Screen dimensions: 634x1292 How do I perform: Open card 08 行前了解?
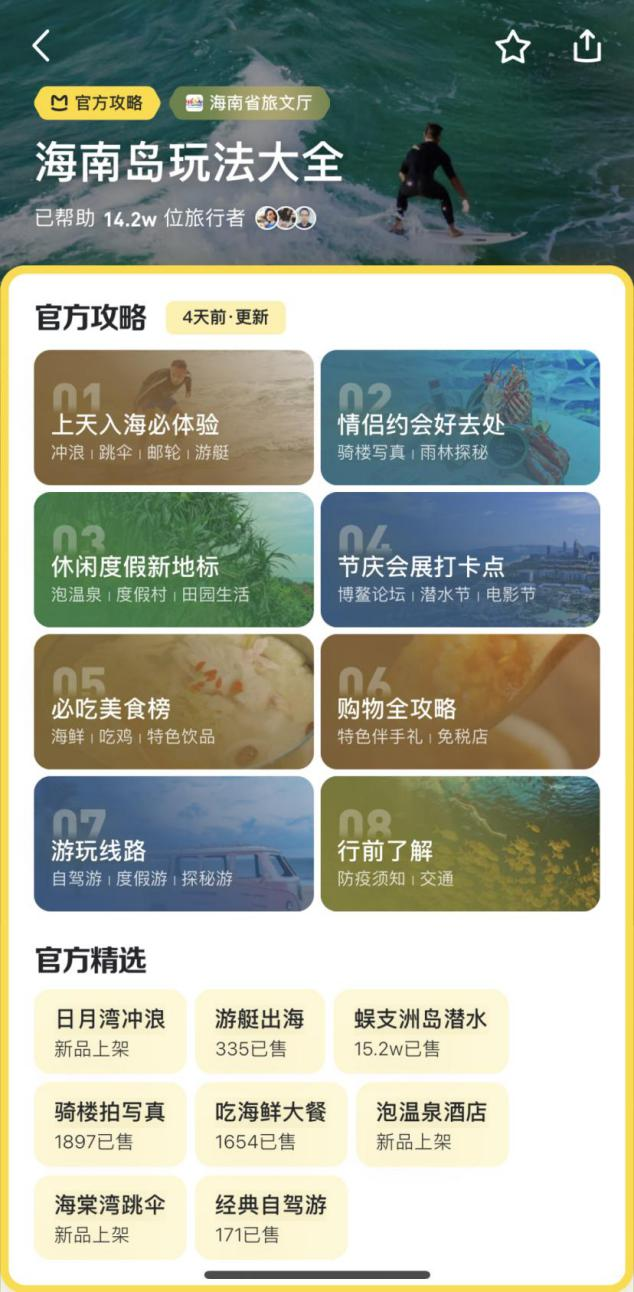click(x=460, y=844)
